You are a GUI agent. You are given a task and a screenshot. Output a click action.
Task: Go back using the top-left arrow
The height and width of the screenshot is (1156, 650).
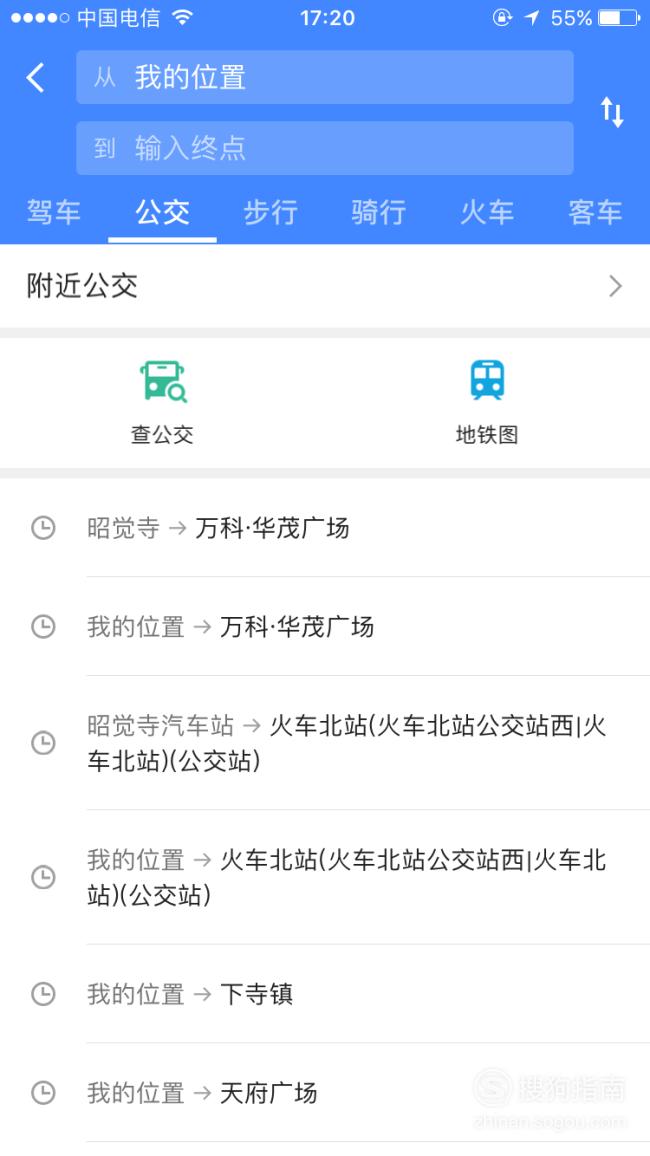[35, 77]
